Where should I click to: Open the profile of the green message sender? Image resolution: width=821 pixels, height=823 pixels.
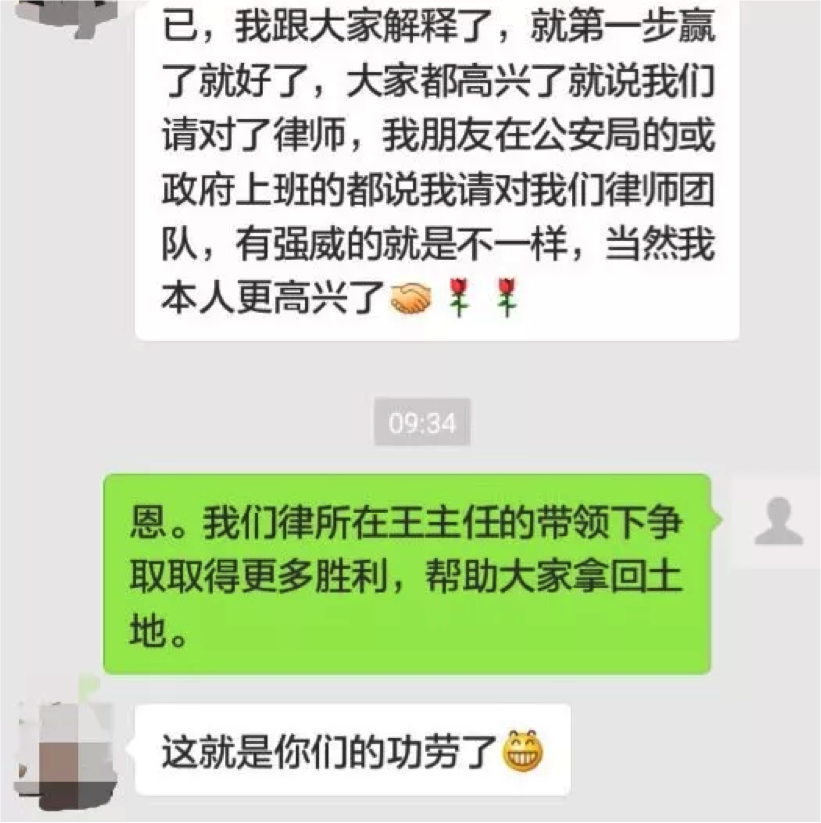tap(777, 522)
